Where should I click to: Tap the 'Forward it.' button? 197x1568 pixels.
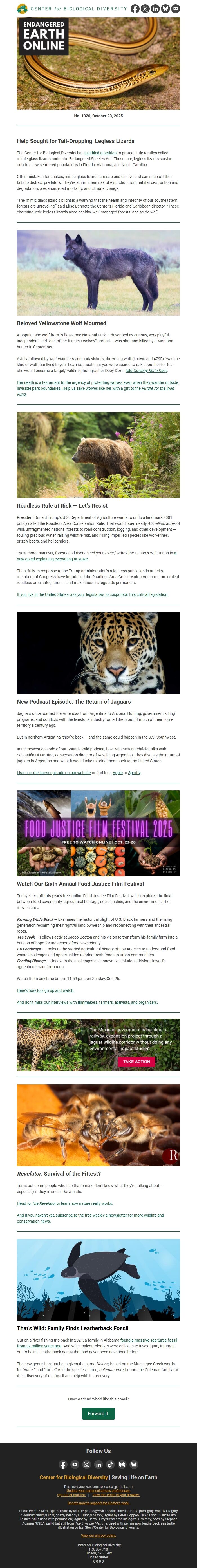[98, 1413]
